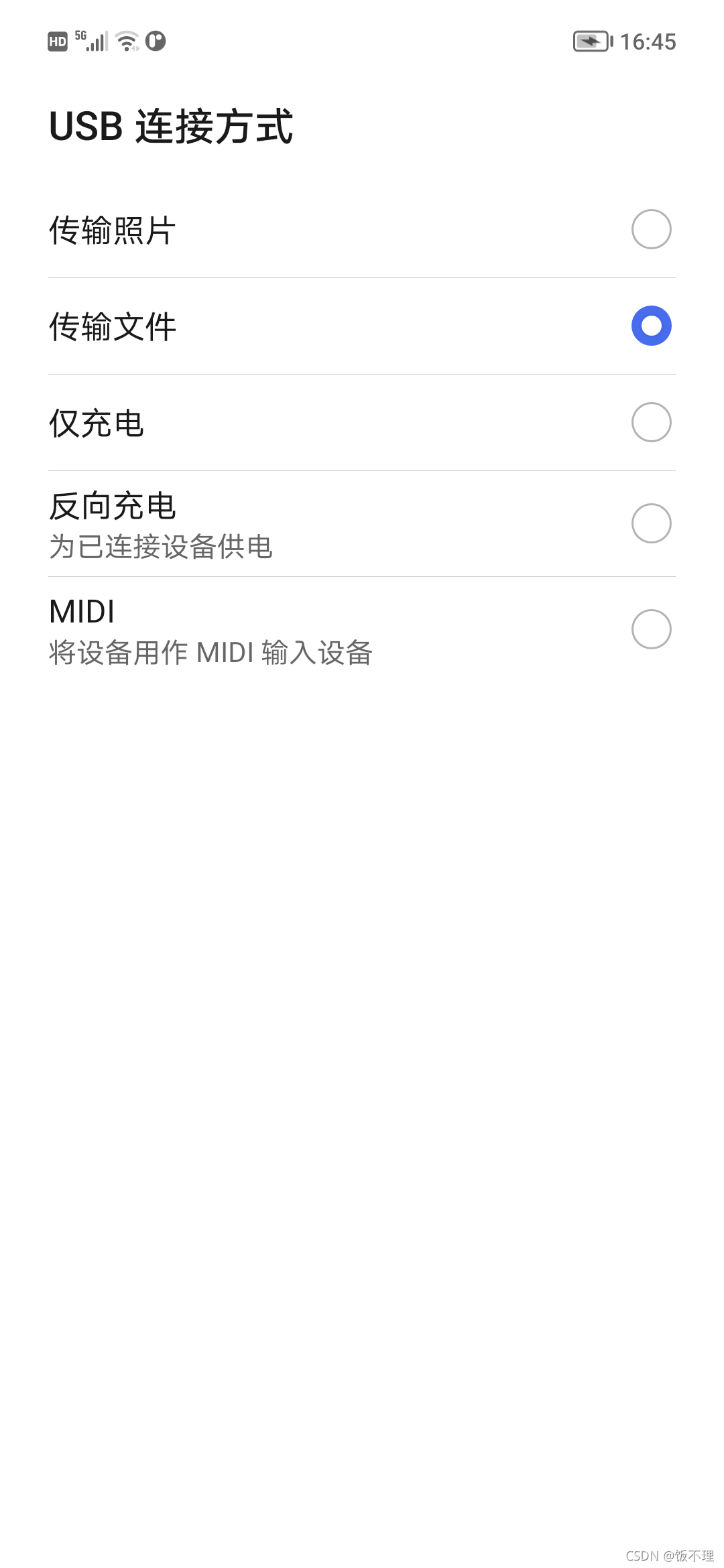Pick the MIDI input device option

(x=651, y=629)
